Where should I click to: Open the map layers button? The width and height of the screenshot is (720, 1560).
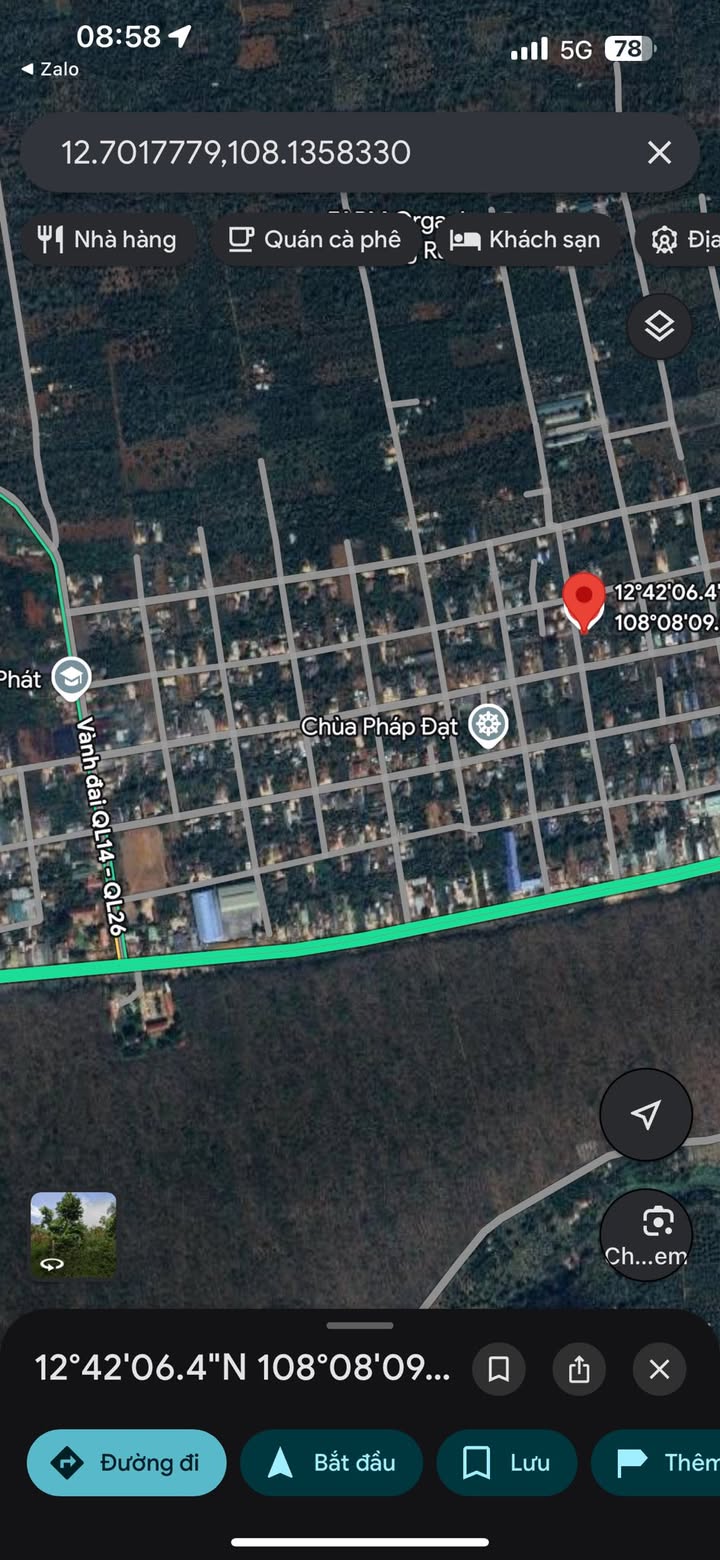(x=659, y=326)
